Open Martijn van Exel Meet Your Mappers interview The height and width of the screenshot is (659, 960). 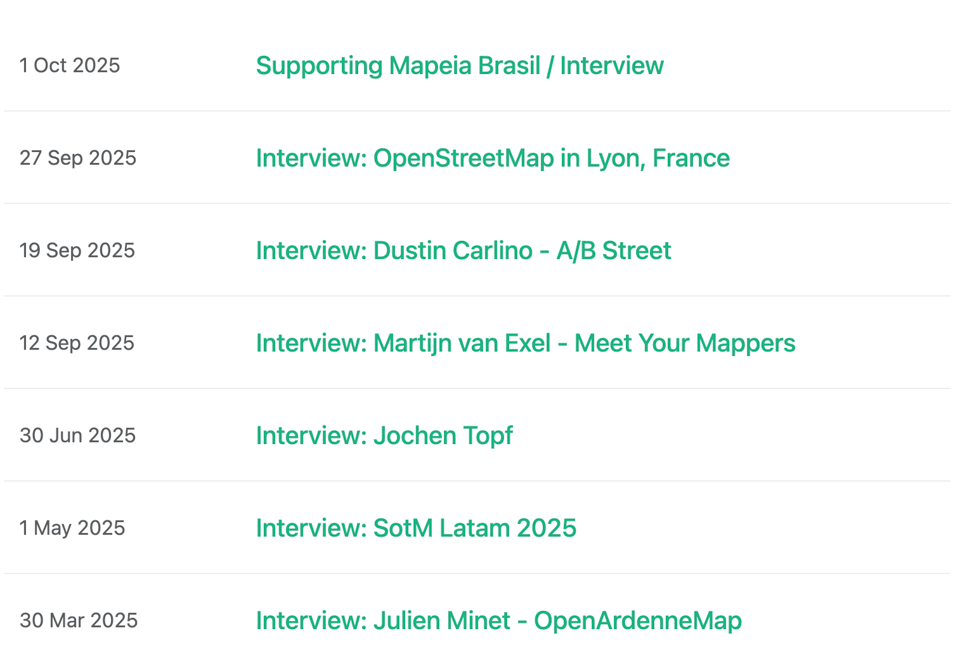[x=525, y=343]
